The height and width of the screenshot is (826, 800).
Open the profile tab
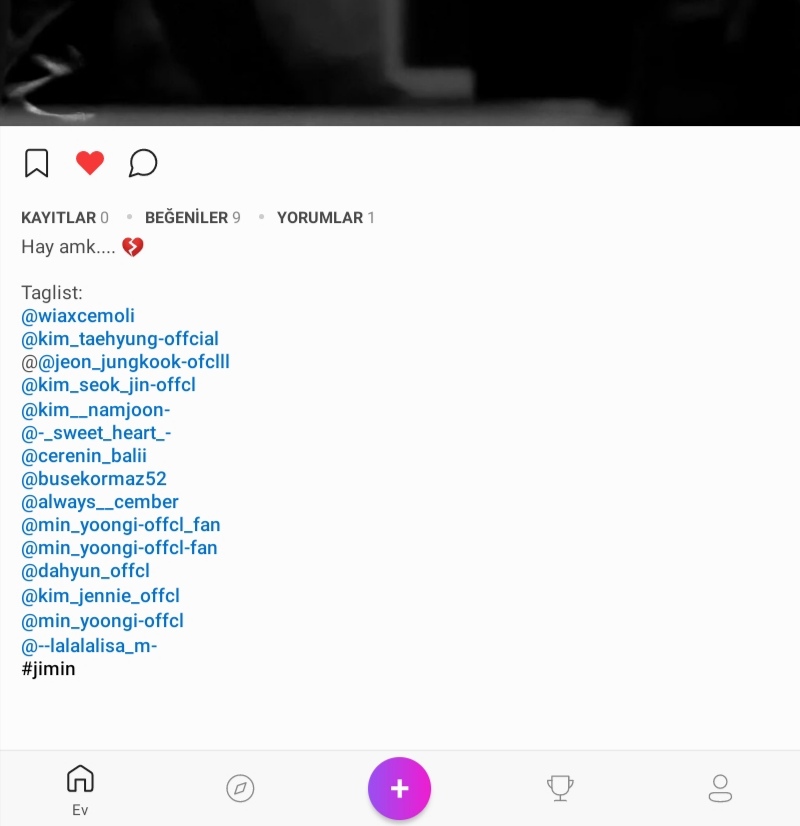(x=720, y=789)
